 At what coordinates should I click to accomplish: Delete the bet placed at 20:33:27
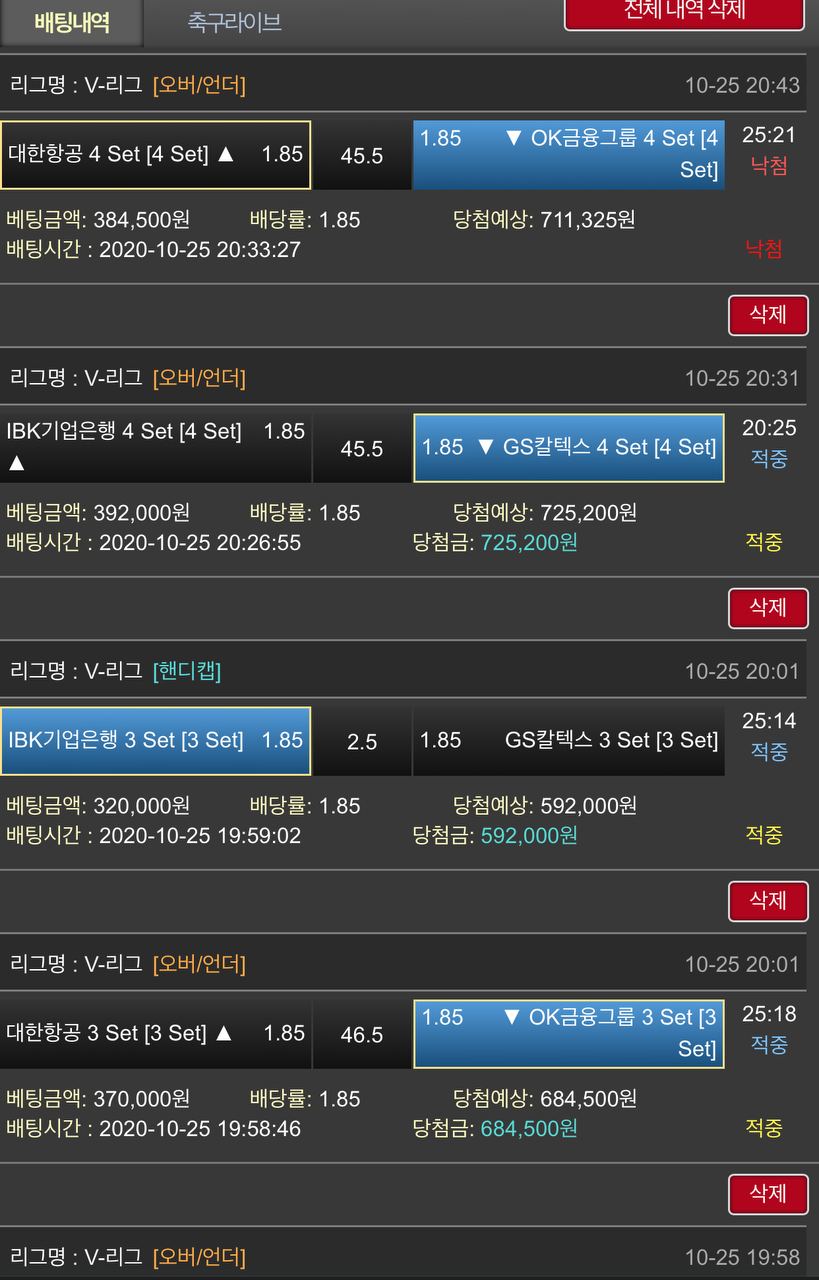click(767, 315)
